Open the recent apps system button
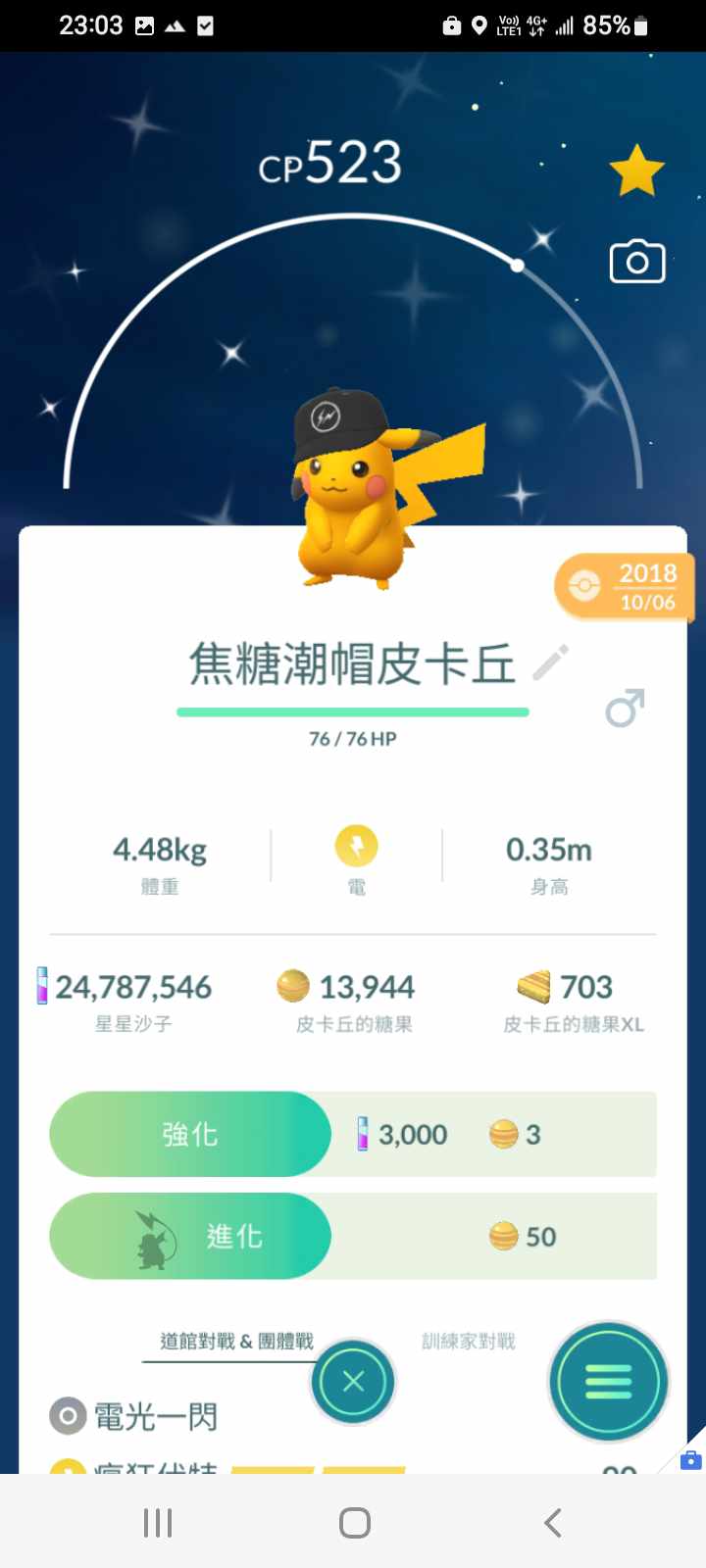The height and width of the screenshot is (1568, 706). pos(157,1522)
